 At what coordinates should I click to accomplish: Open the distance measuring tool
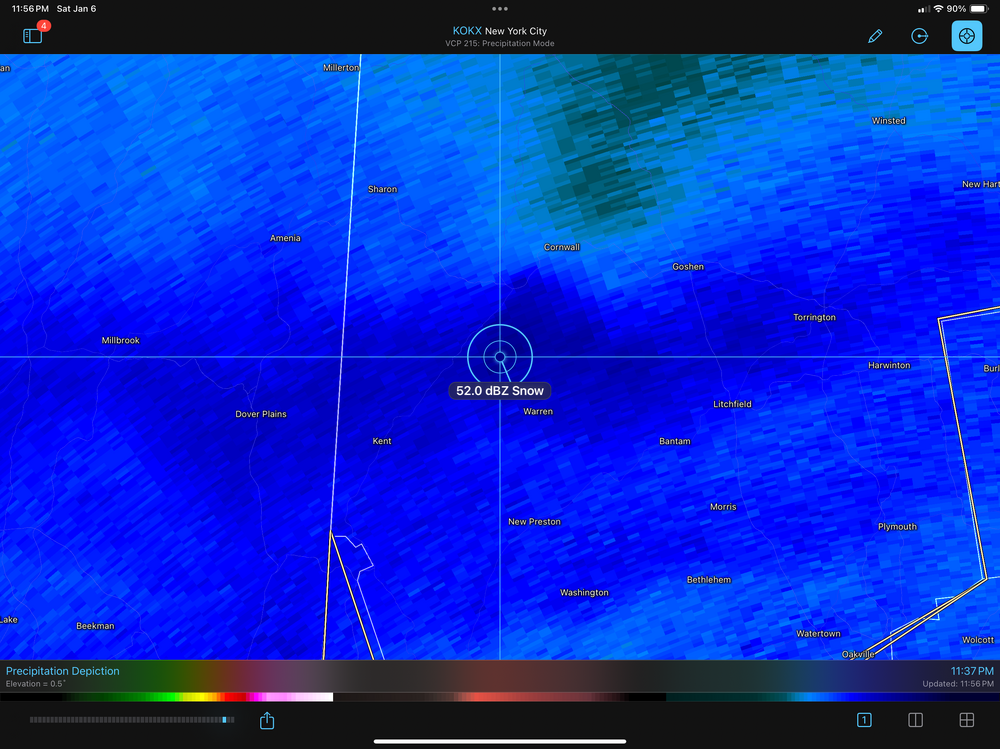920,36
